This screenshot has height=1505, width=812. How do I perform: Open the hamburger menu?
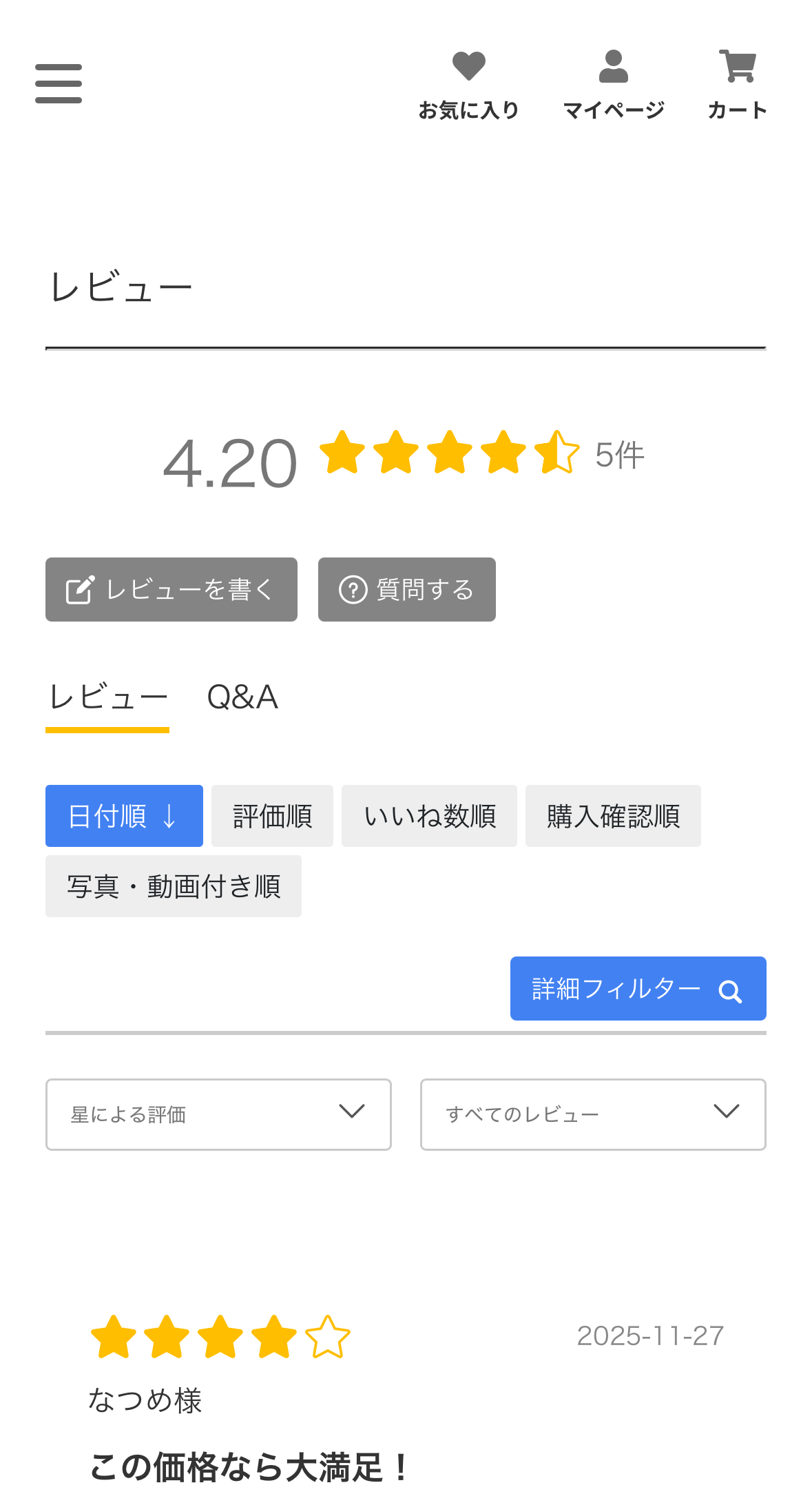point(59,83)
